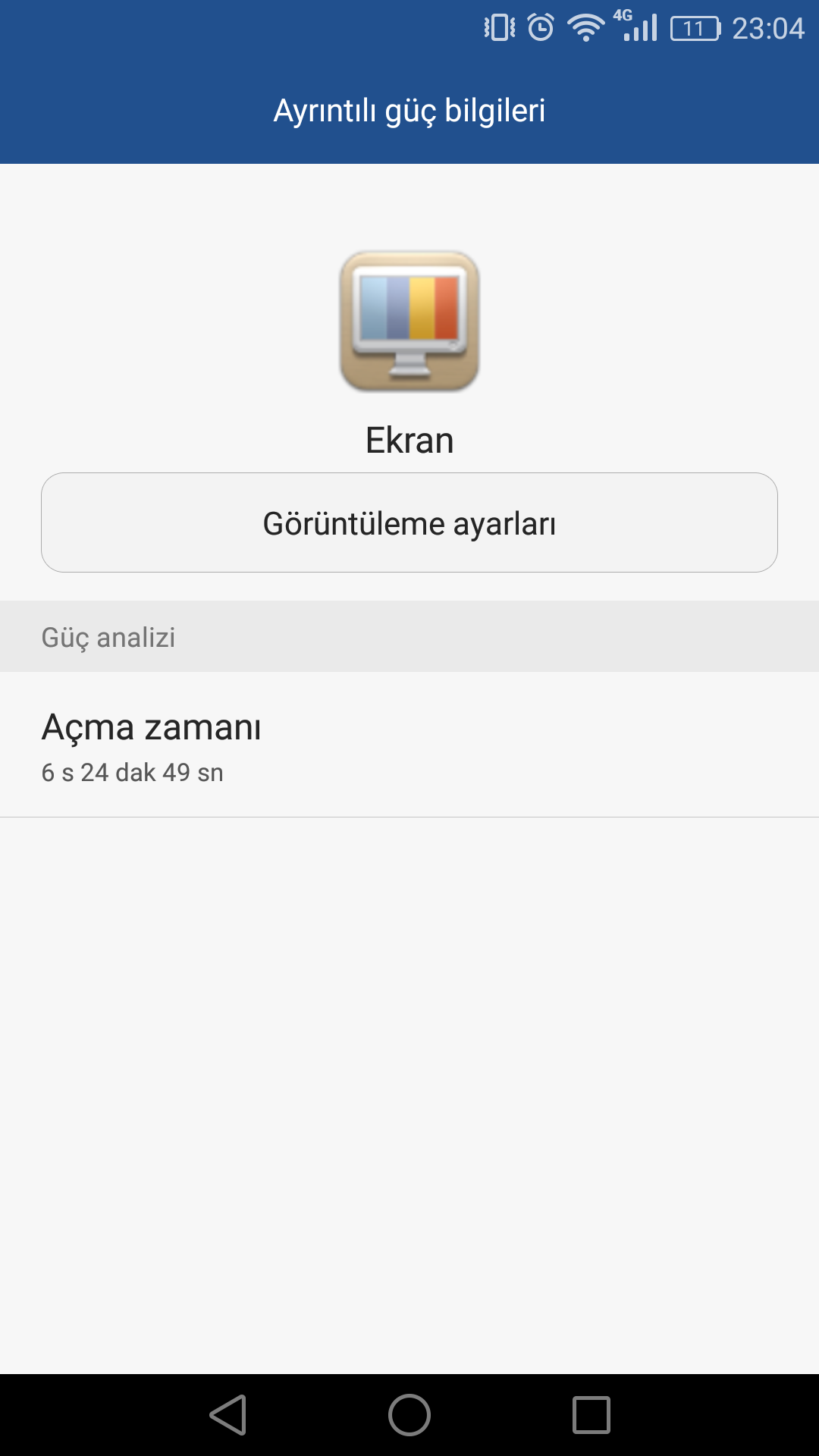Viewport: 819px width, 1456px height.
Task: Open recent apps square button
Action: coord(591,1415)
